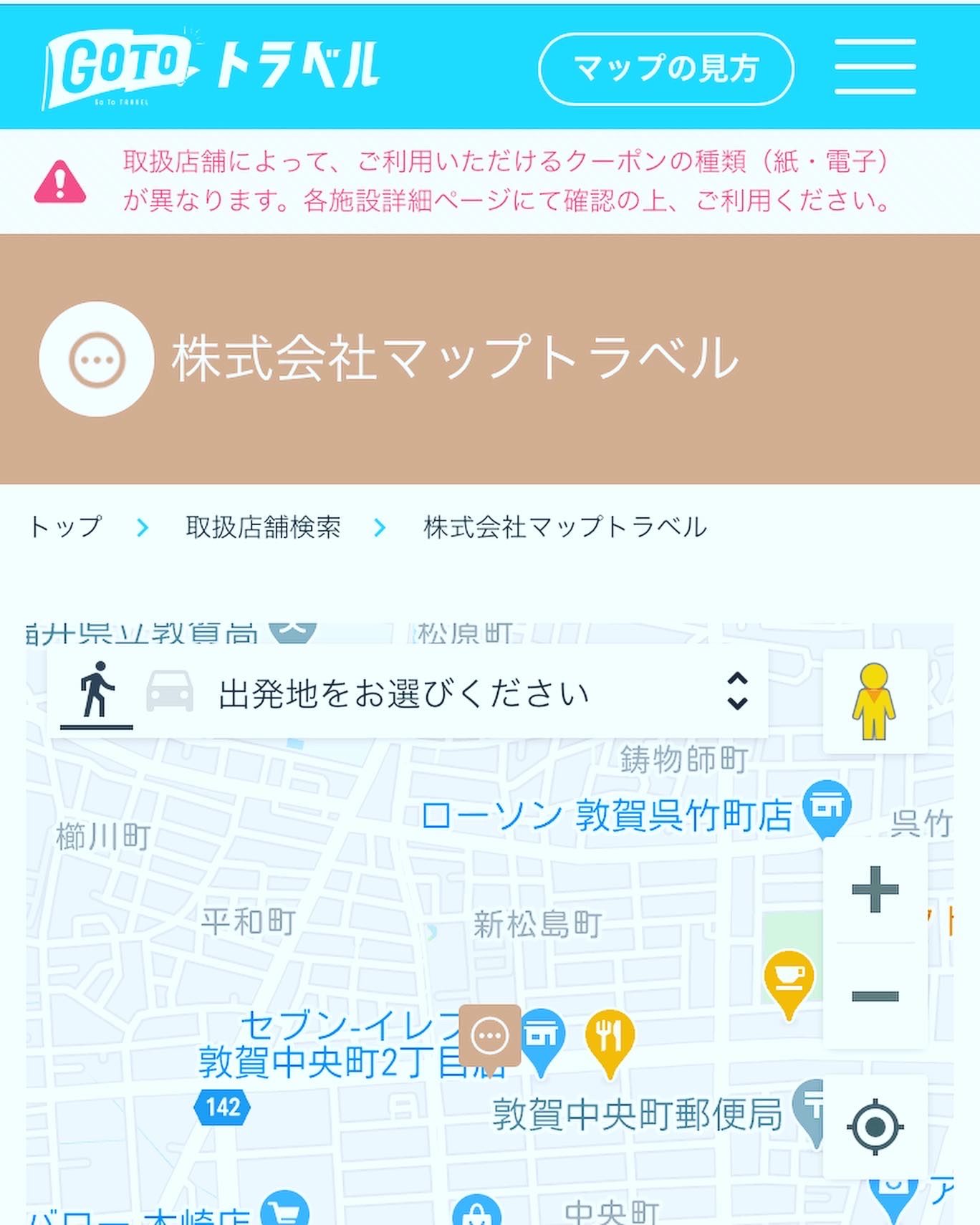Open the departure point dropdown

tap(480, 693)
